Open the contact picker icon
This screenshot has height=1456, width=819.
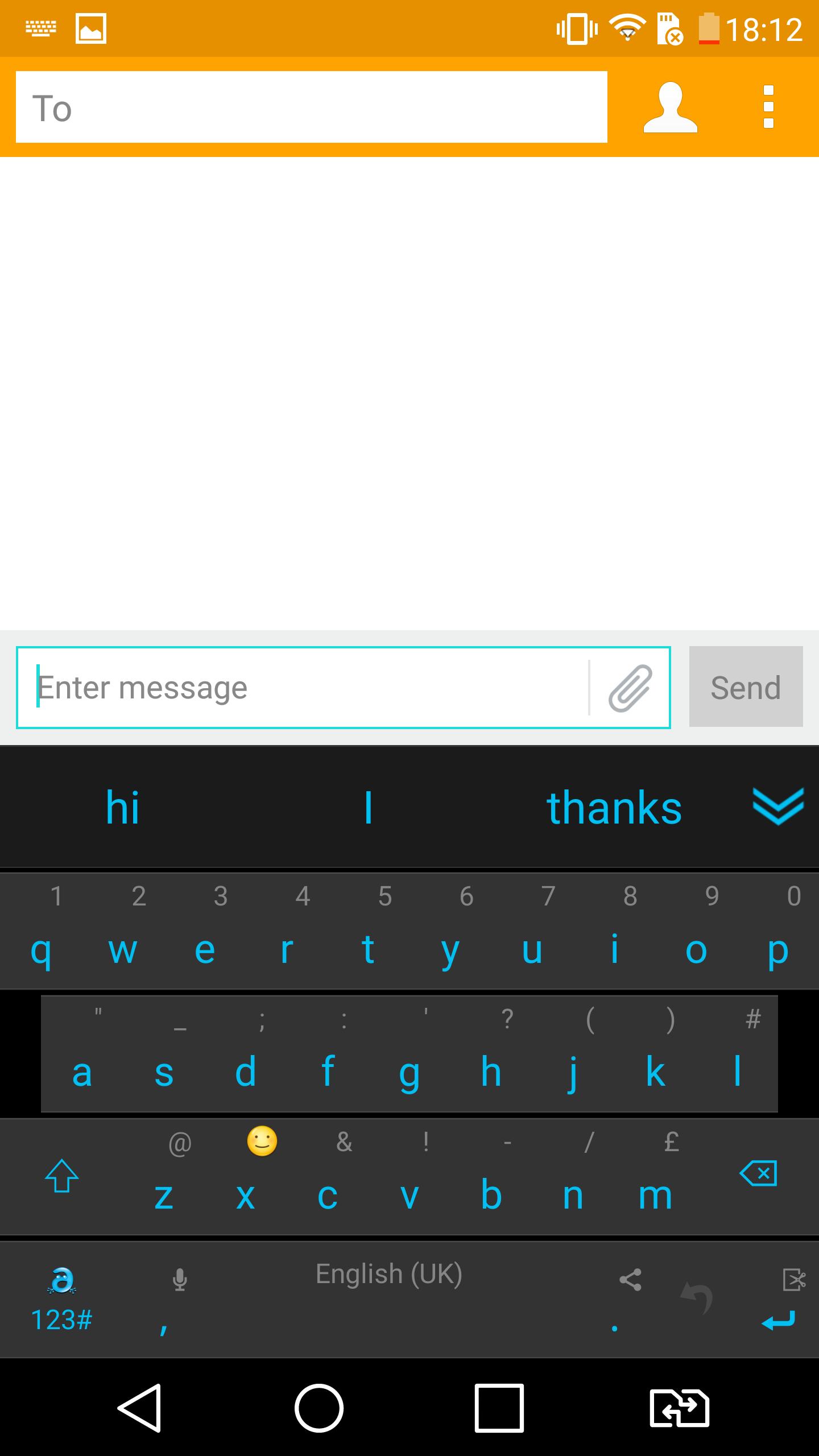click(x=670, y=107)
